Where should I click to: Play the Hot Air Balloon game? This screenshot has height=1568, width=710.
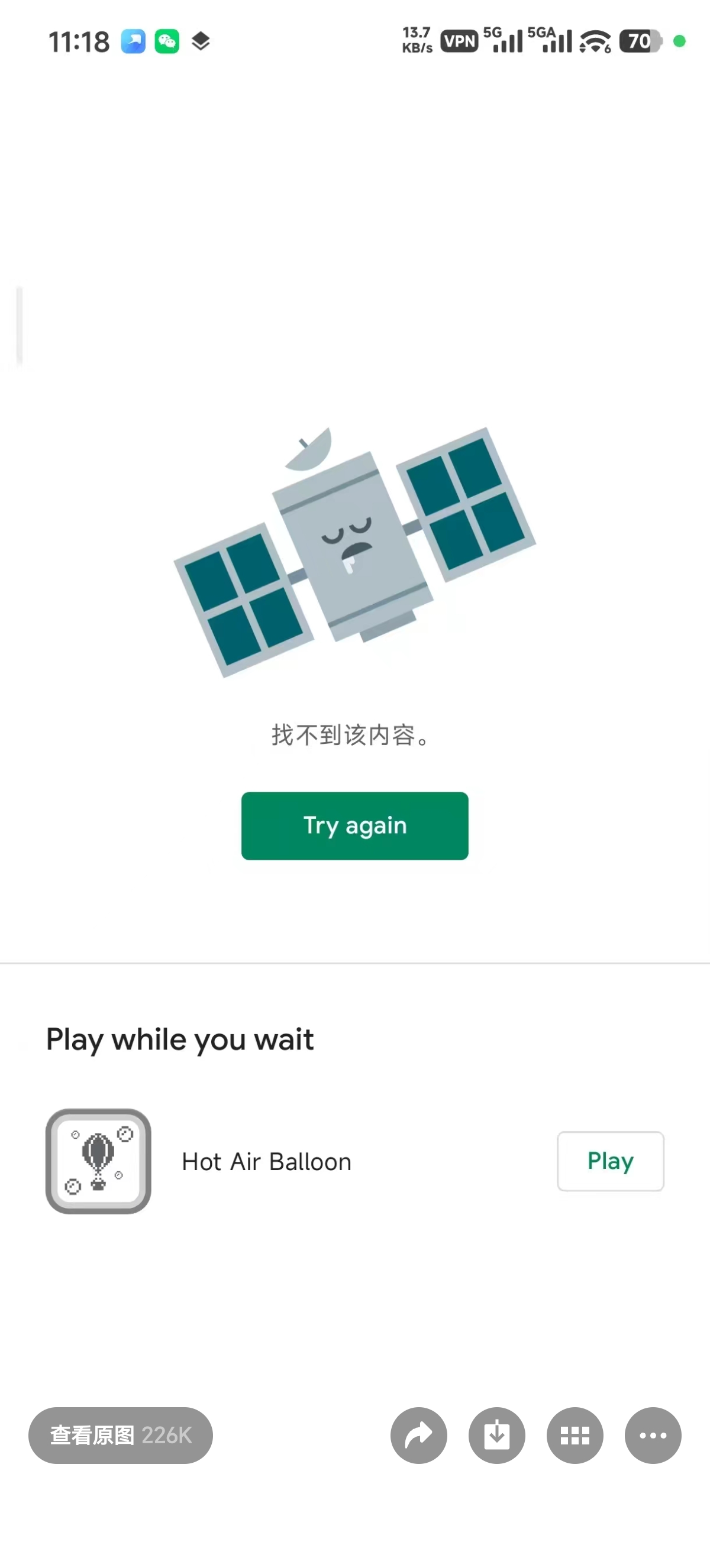click(610, 1161)
